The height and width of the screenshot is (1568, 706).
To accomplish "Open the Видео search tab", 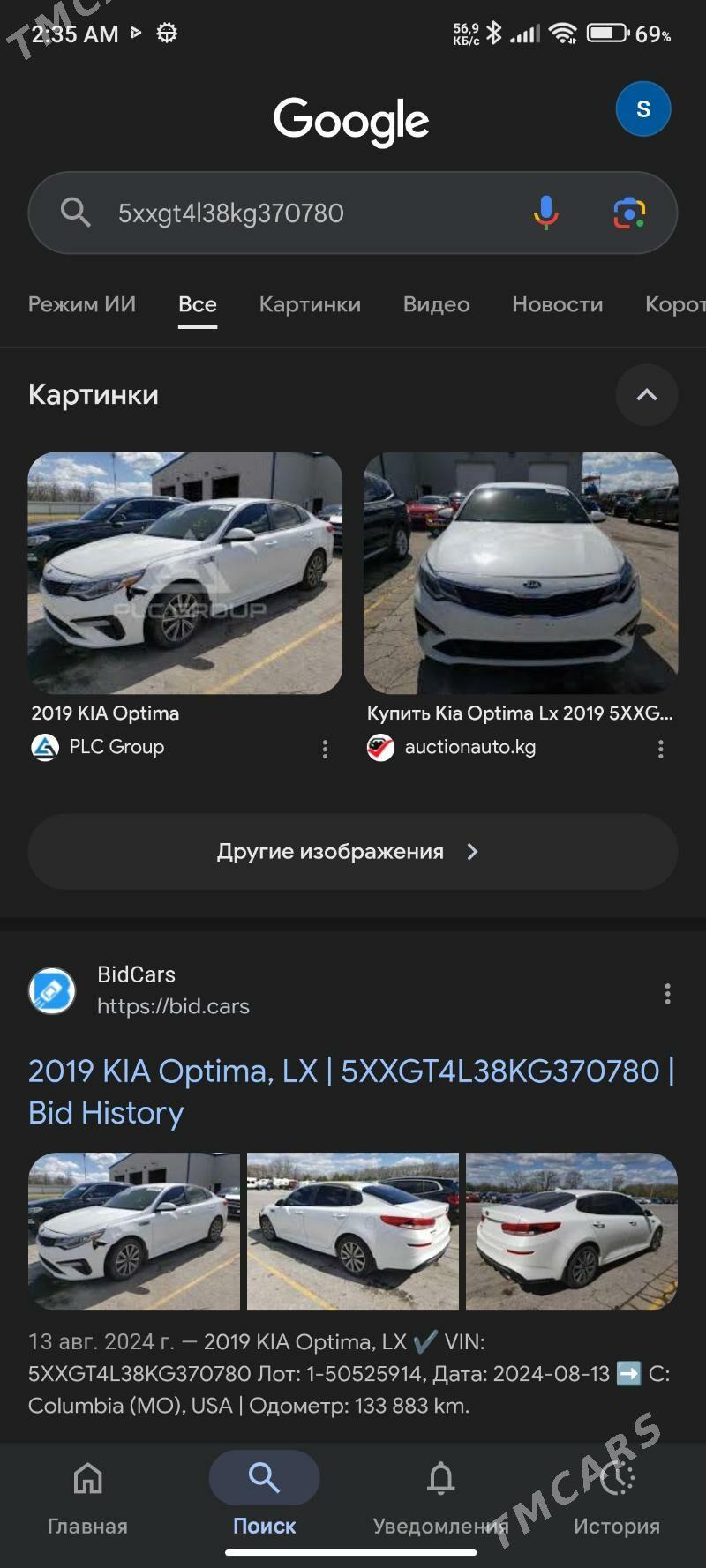I will pyautogui.click(x=436, y=304).
